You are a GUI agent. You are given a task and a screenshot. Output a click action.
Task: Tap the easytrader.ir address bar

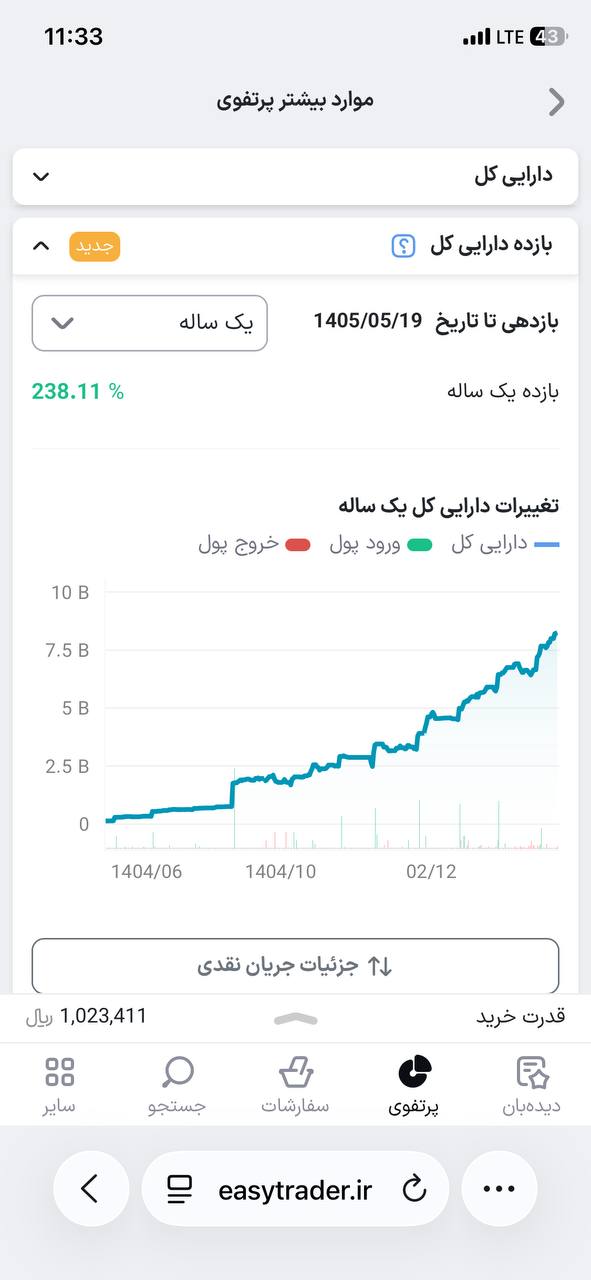[295, 1188]
